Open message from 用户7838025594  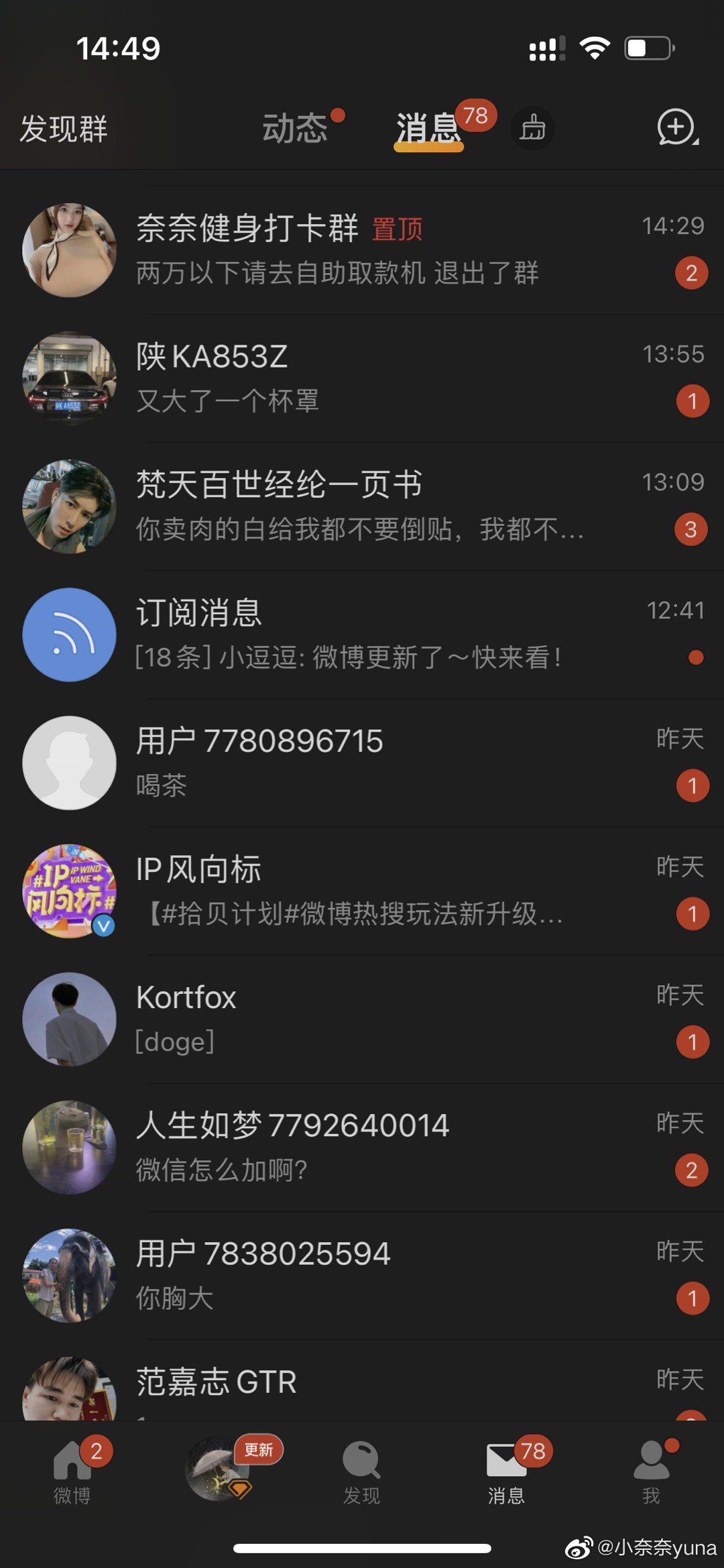click(362, 1275)
